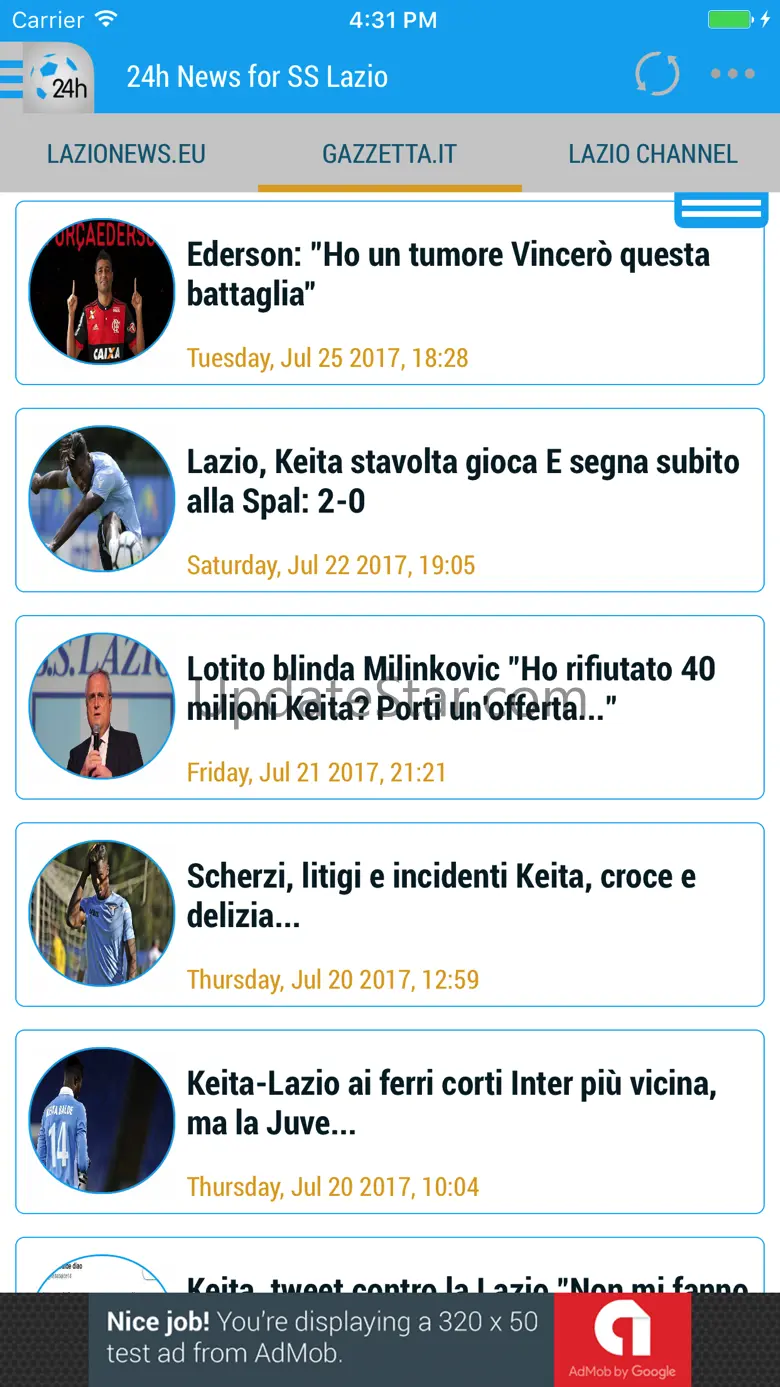Viewport: 780px width, 1387px height.
Task: Read the Keita-Lazio ai ferri corti story
Action: tap(390, 1121)
